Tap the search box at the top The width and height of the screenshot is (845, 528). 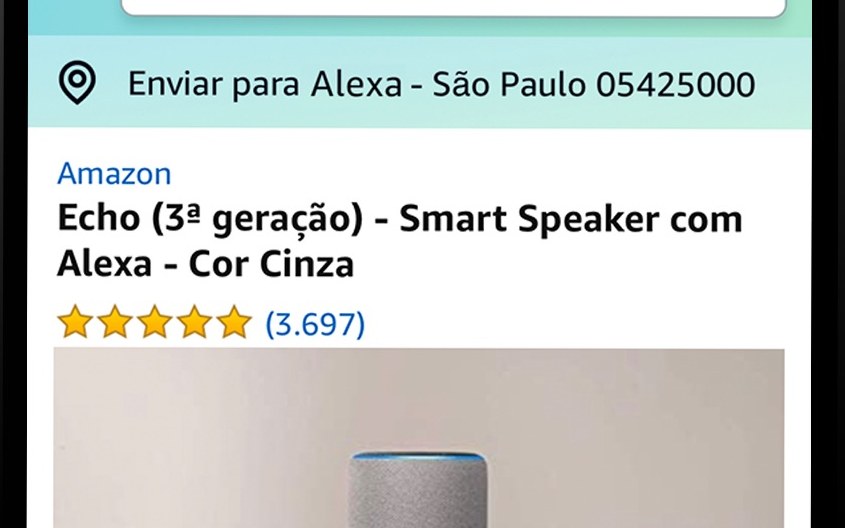(x=453, y=8)
